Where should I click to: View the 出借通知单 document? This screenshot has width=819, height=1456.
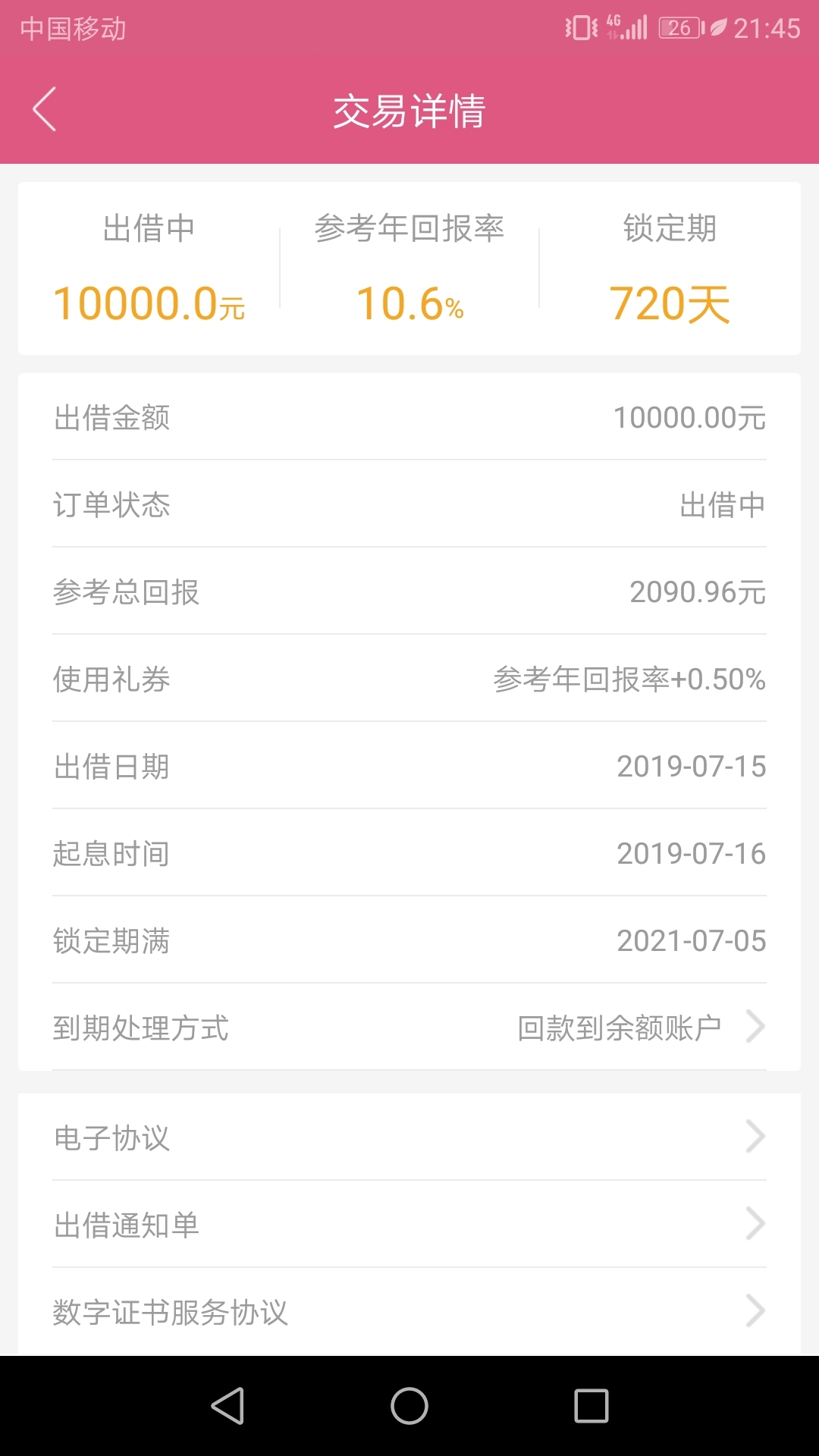click(x=409, y=1224)
